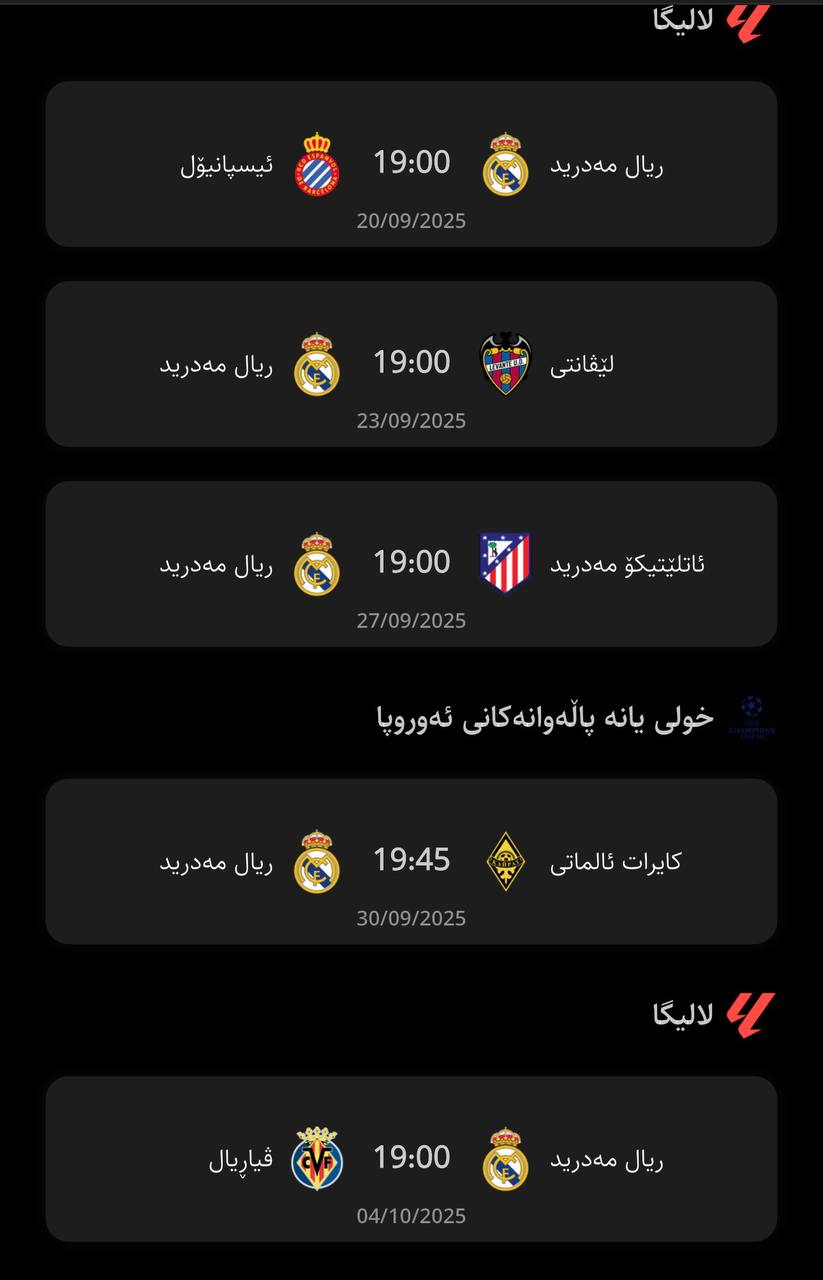Open the Kairat Almaty Champions League match card
Screen dimensions: 823x1280
pyautogui.click(x=411, y=862)
